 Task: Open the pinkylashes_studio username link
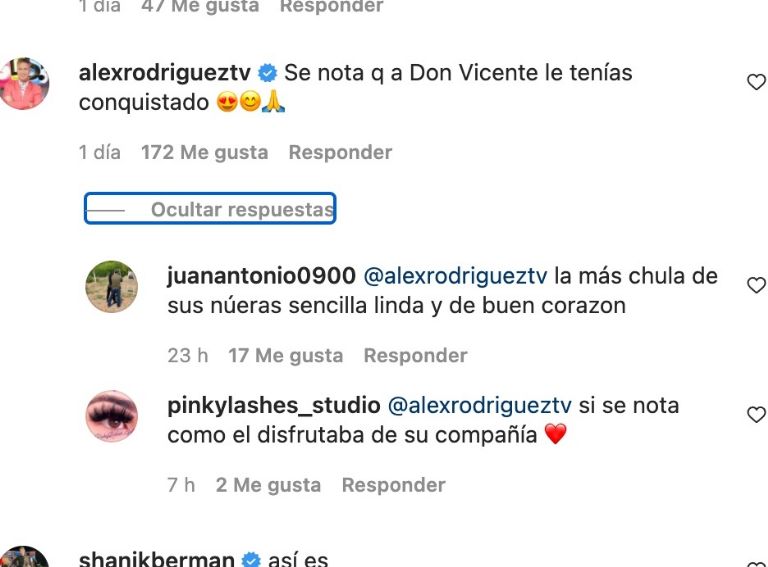point(273,406)
